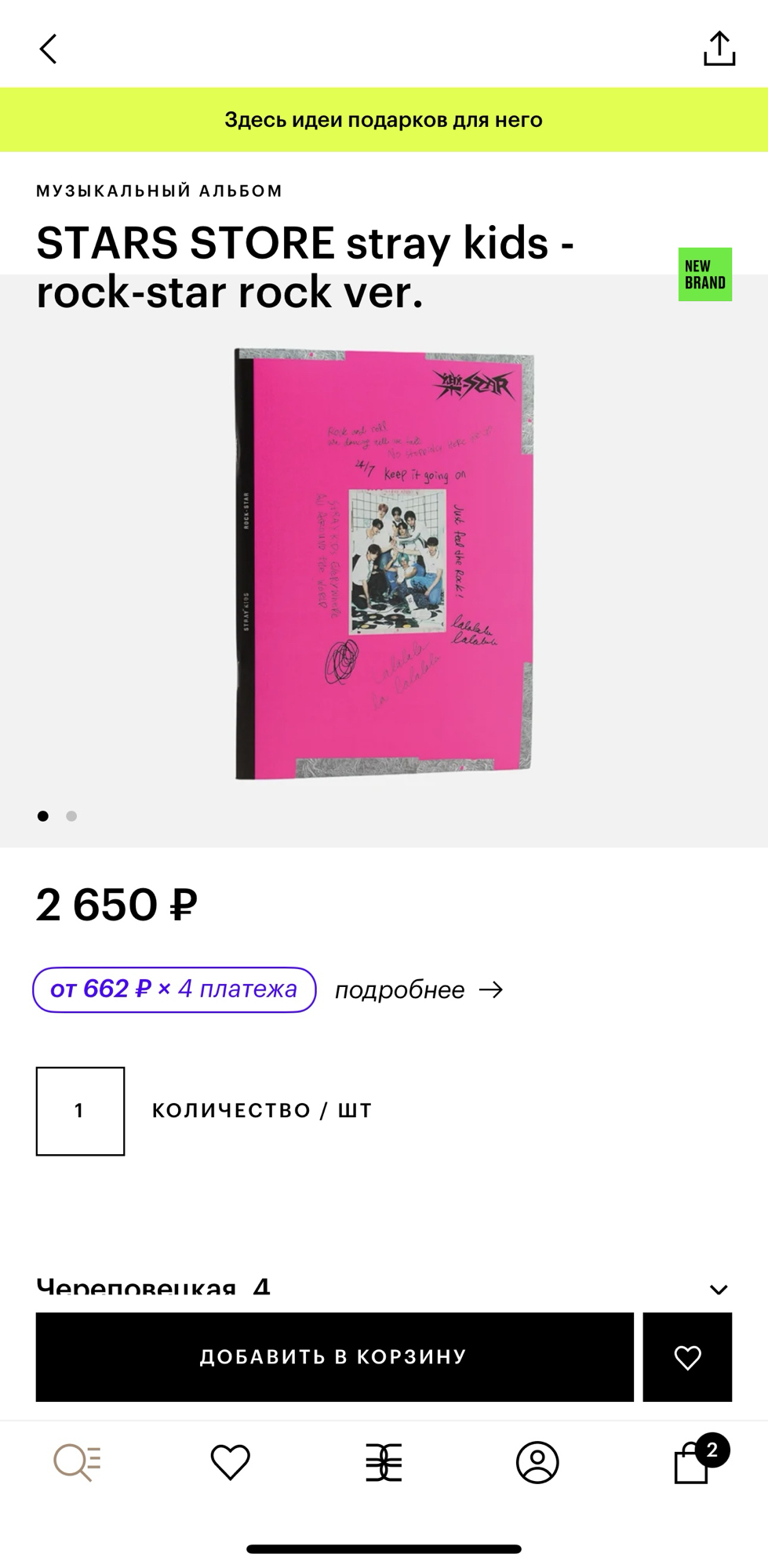Open the album cover image
This screenshot has width=768, height=1568.
pos(384,563)
